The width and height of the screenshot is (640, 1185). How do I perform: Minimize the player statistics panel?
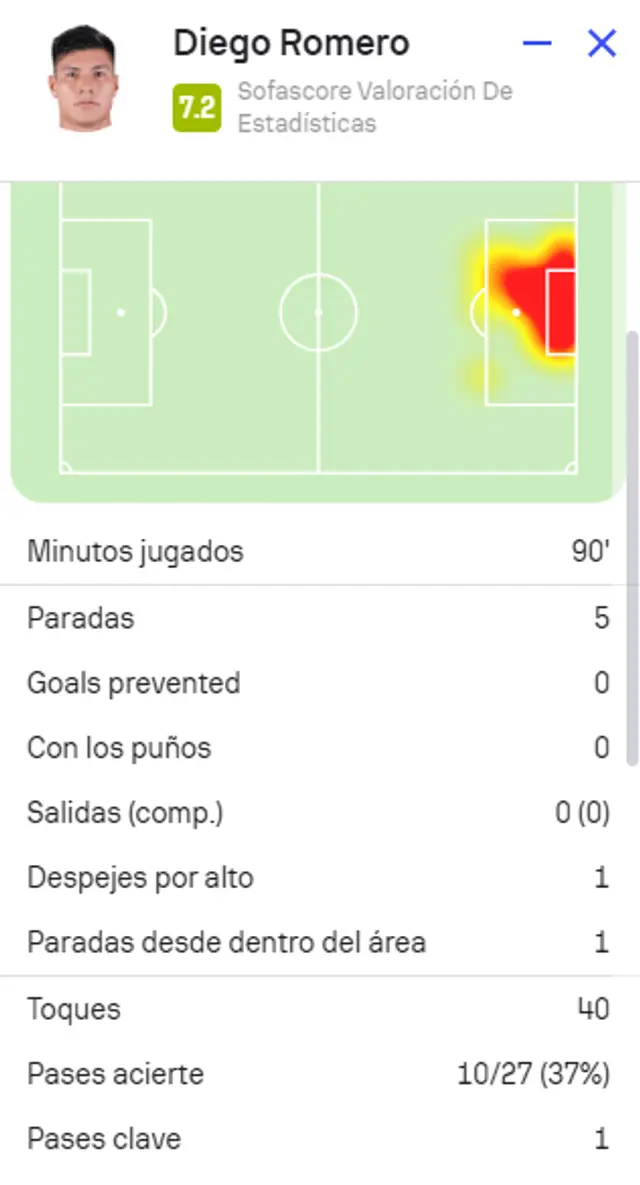point(537,43)
